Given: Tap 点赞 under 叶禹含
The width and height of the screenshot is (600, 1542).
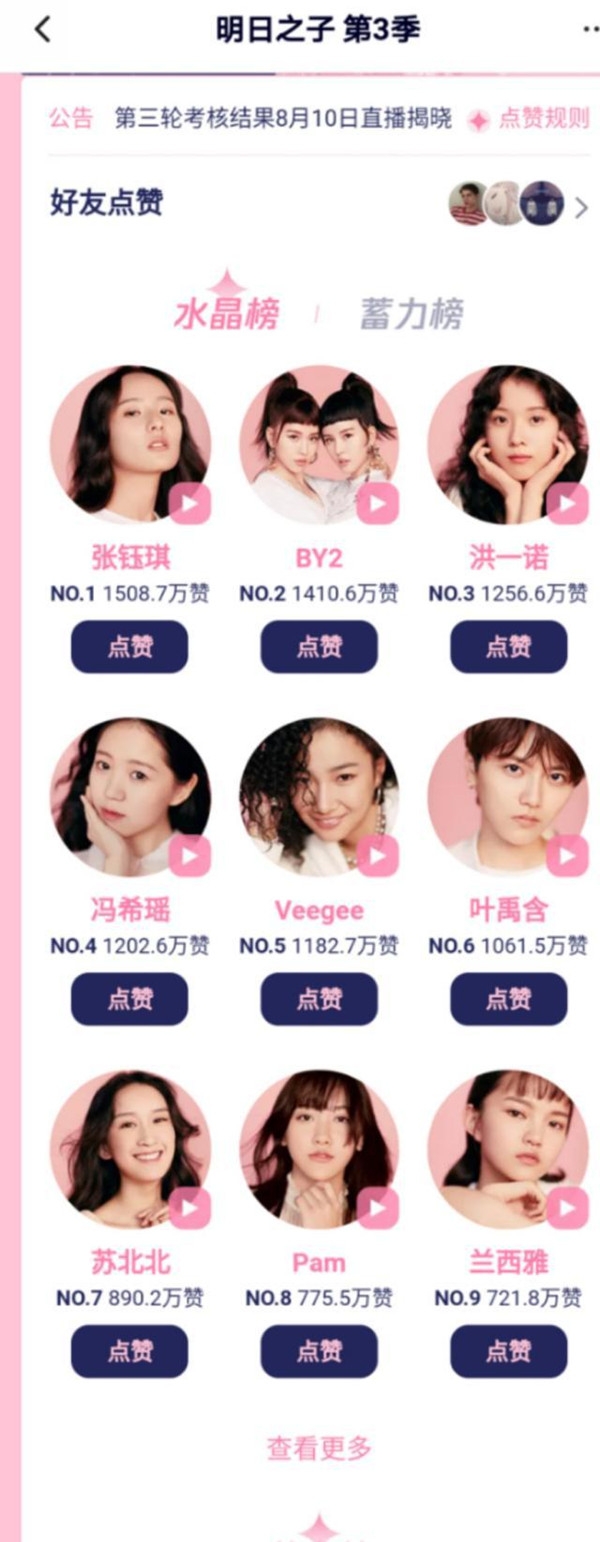Looking at the screenshot, I should [508, 999].
